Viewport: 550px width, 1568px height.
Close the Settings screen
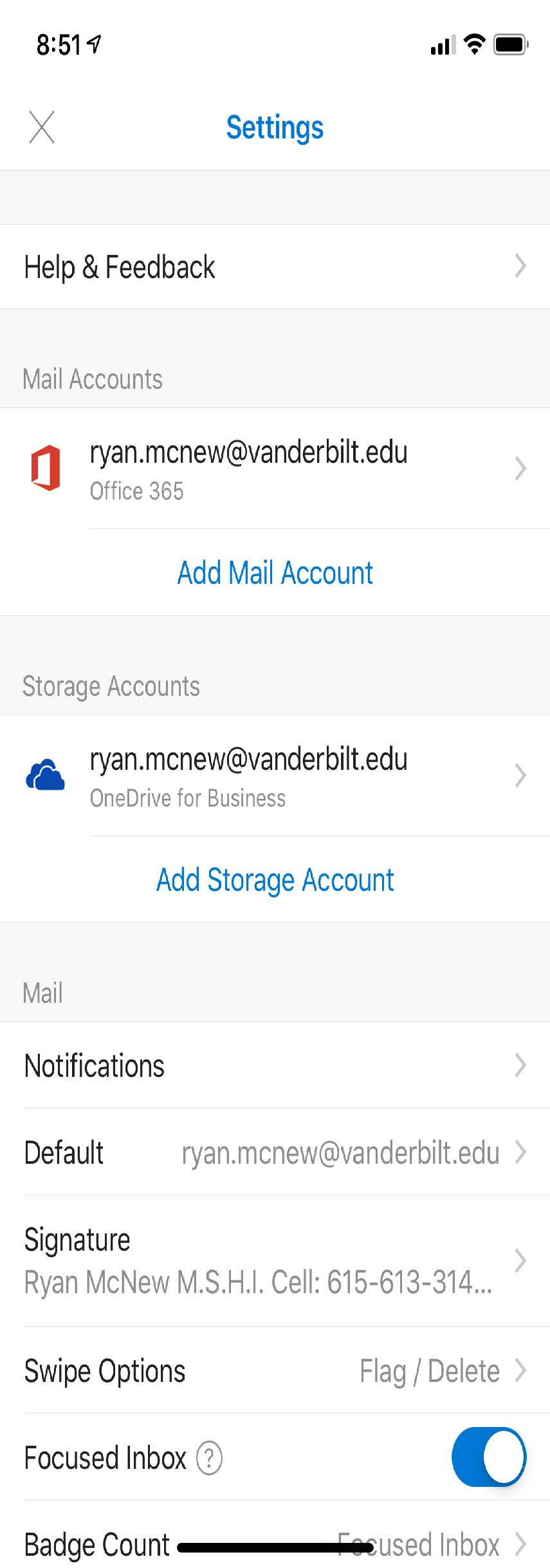pyautogui.click(x=42, y=127)
